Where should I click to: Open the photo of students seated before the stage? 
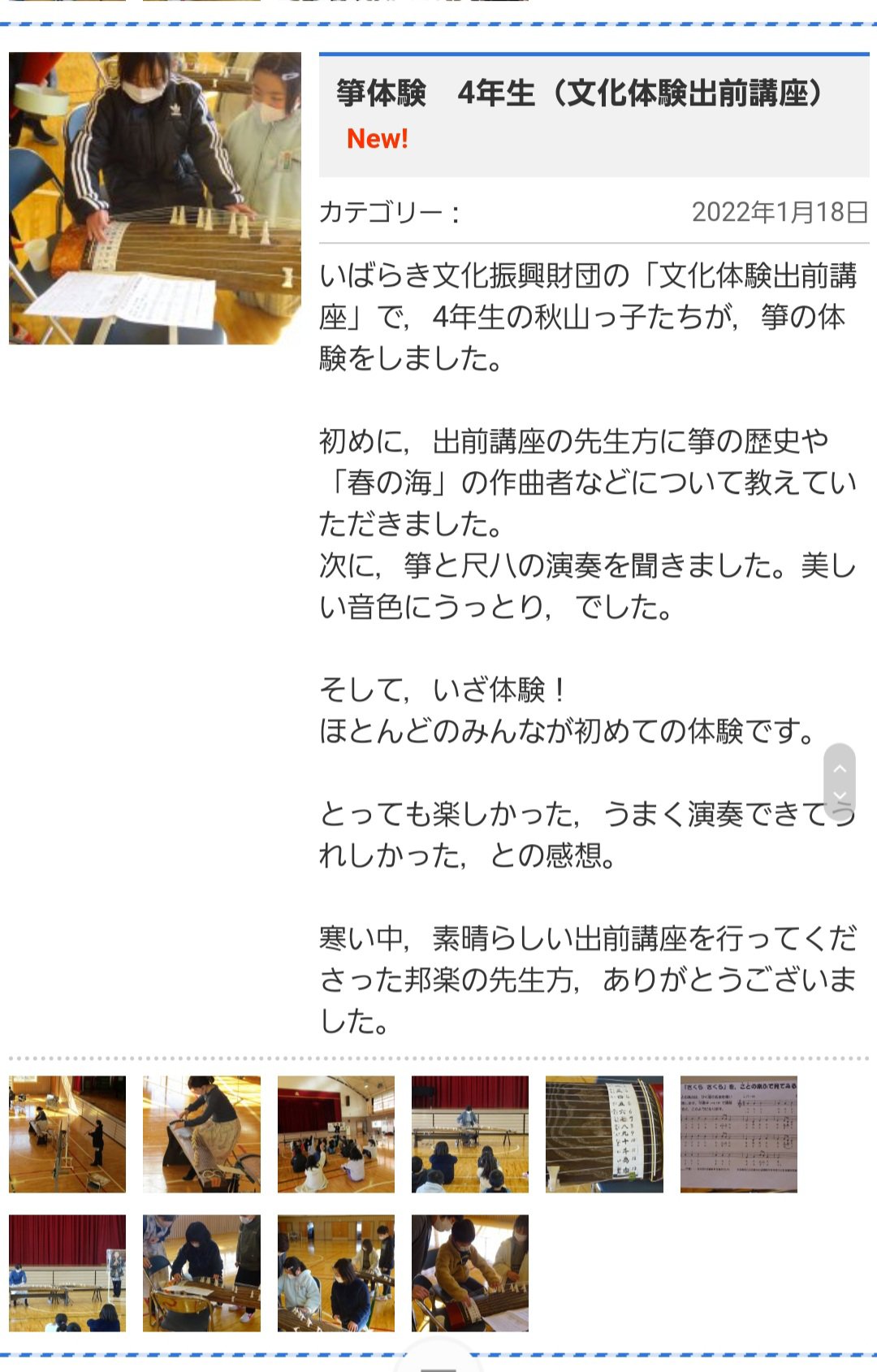click(x=335, y=1134)
